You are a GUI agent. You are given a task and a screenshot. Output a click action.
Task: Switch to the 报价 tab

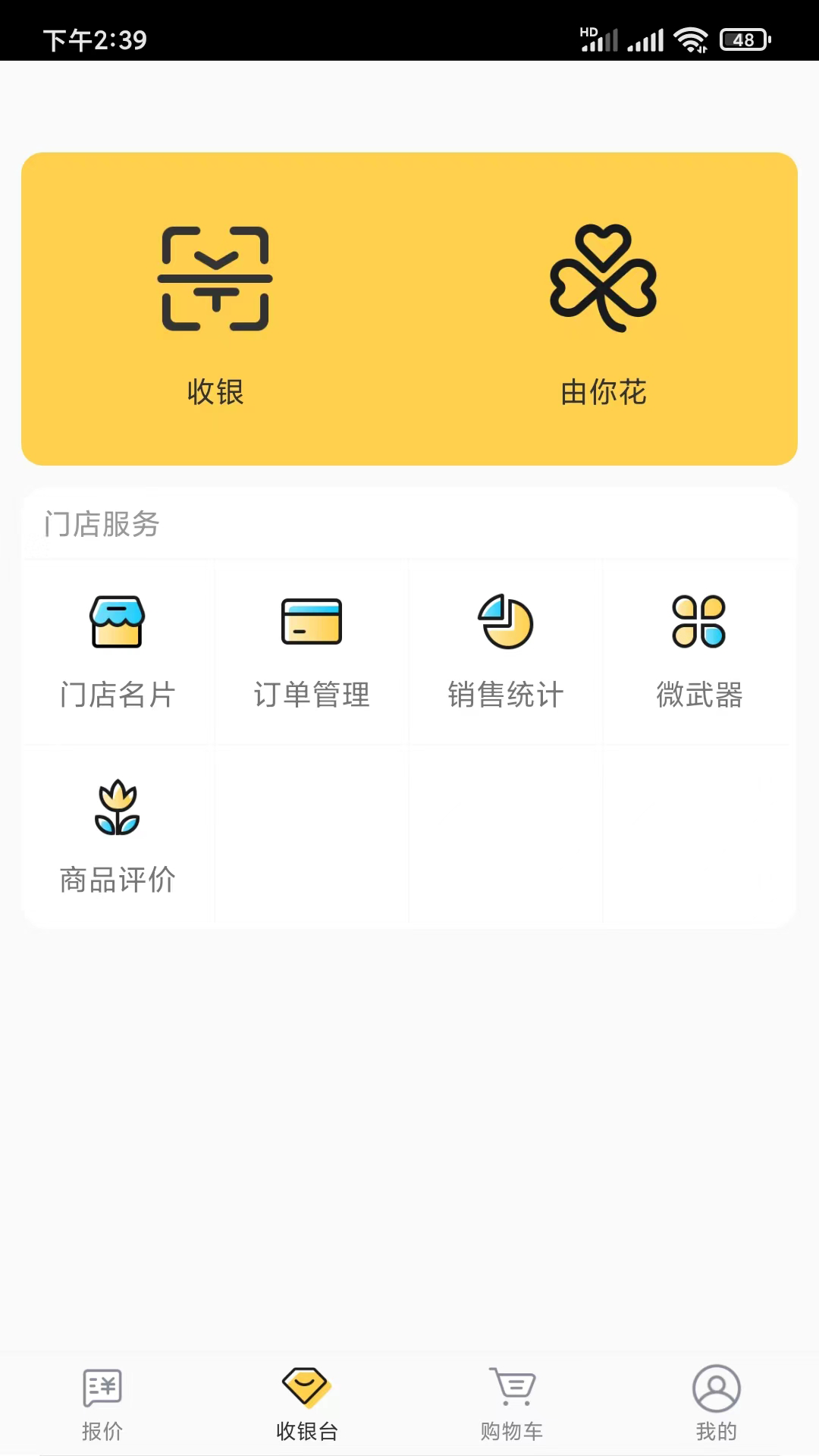(x=102, y=1403)
